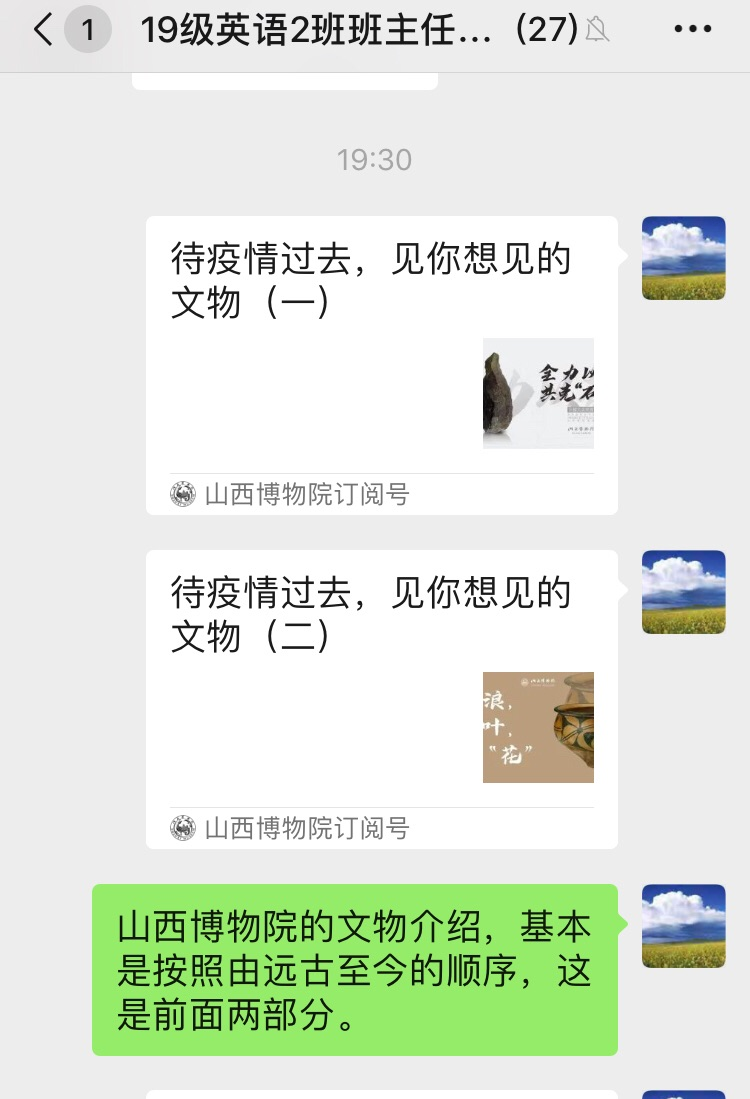Open the group details via the three-dot menu
This screenshot has height=1099, width=750.
692,28
